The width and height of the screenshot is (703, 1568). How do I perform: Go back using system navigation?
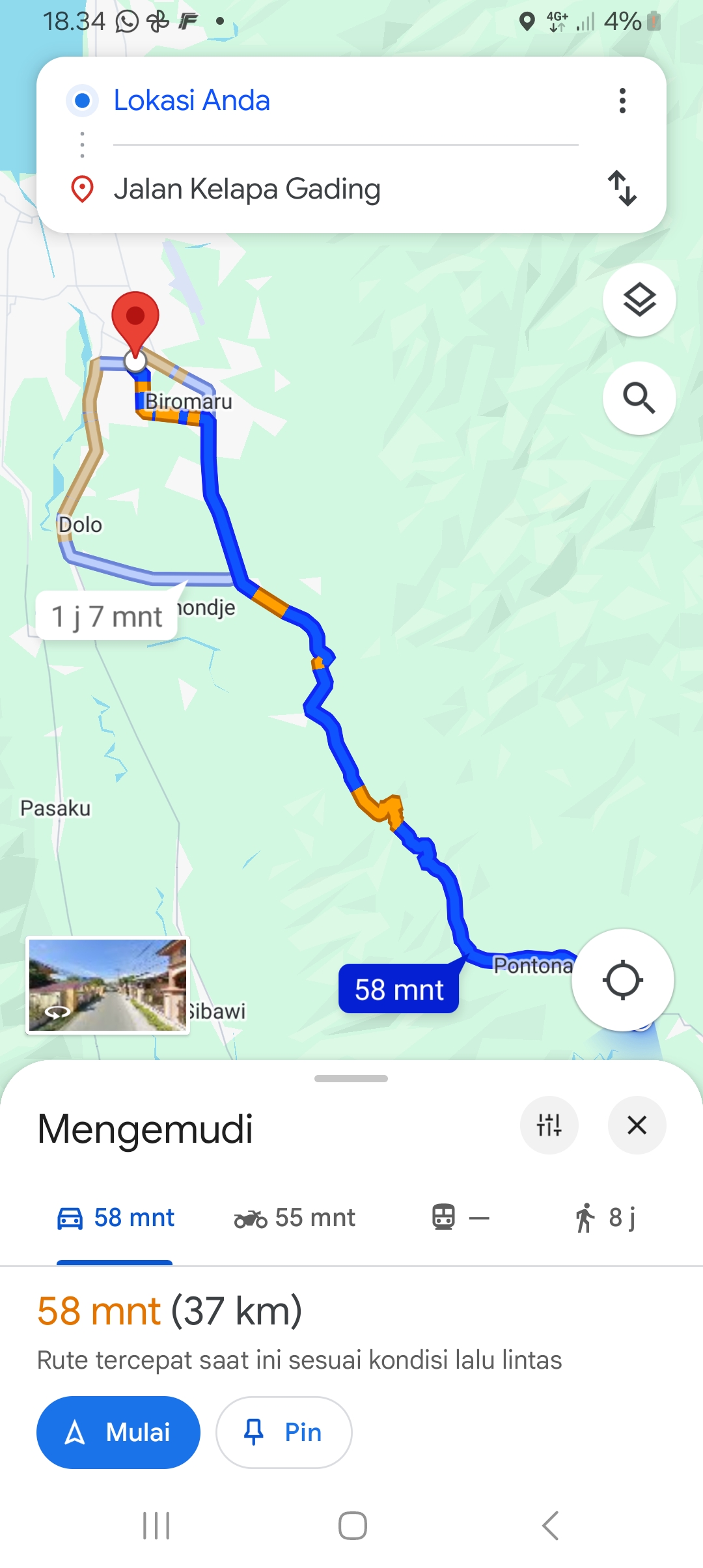point(550,1525)
